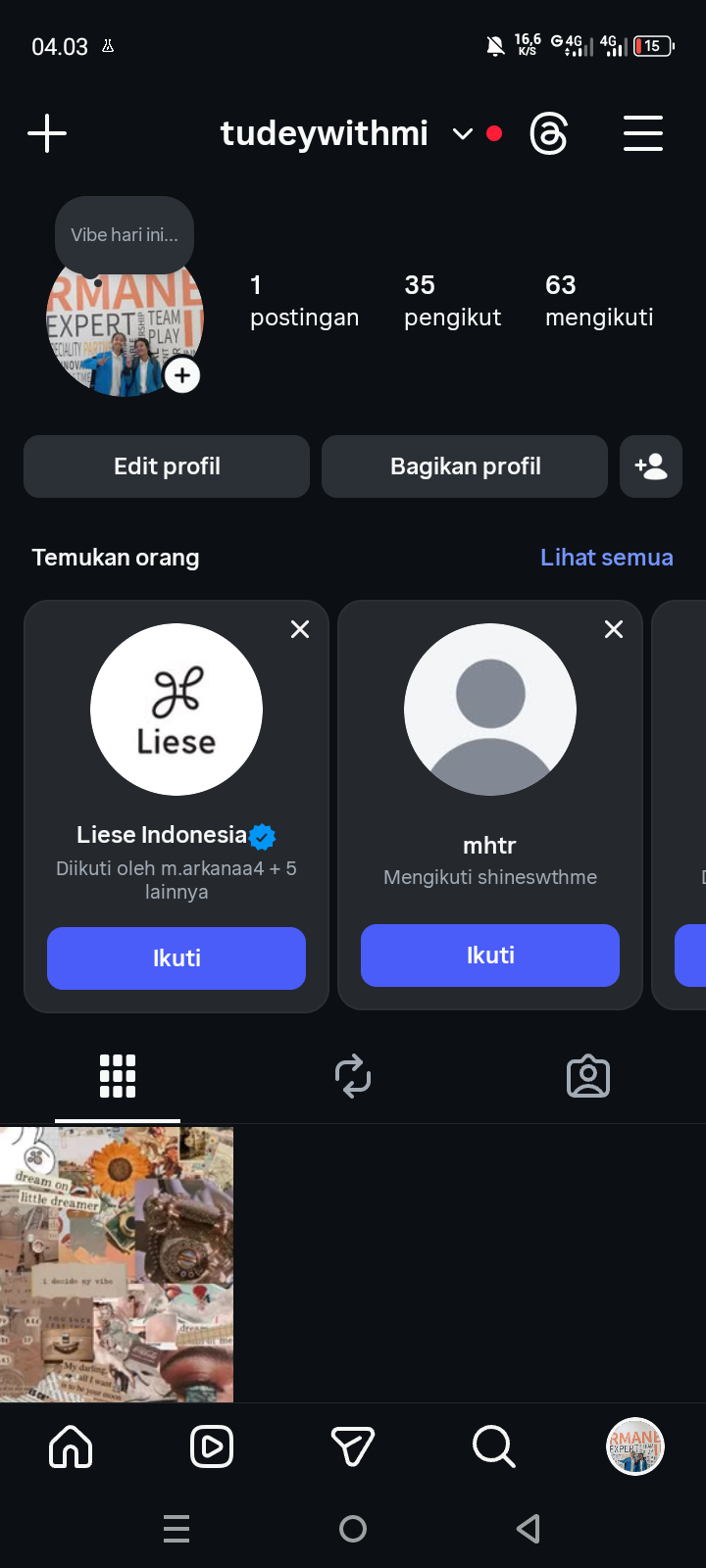This screenshot has width=706, height=1568.
Task: Switch to the reposts tab
Action: [353, 1076]
